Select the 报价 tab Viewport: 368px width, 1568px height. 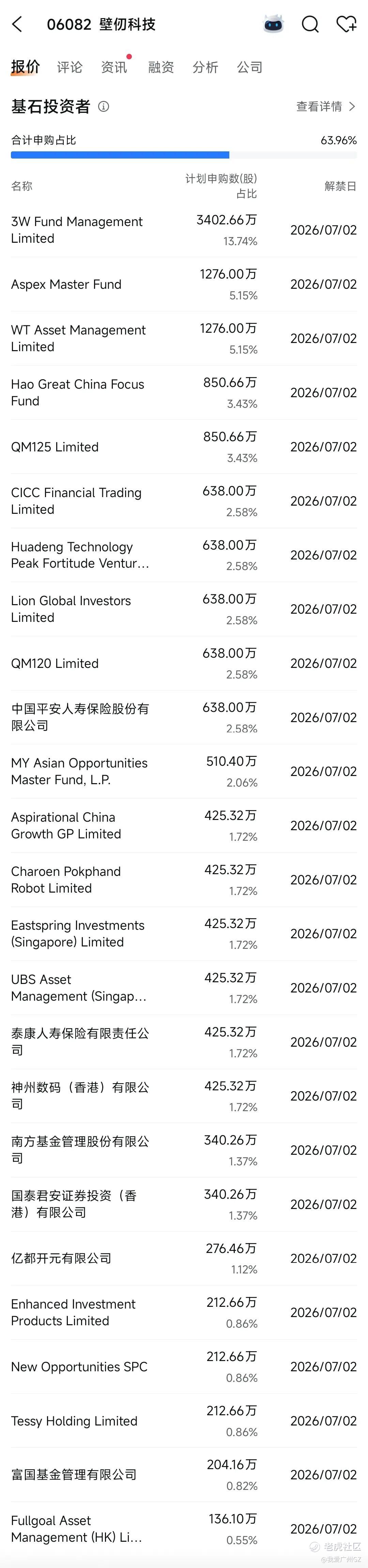[x=26, y=67]
